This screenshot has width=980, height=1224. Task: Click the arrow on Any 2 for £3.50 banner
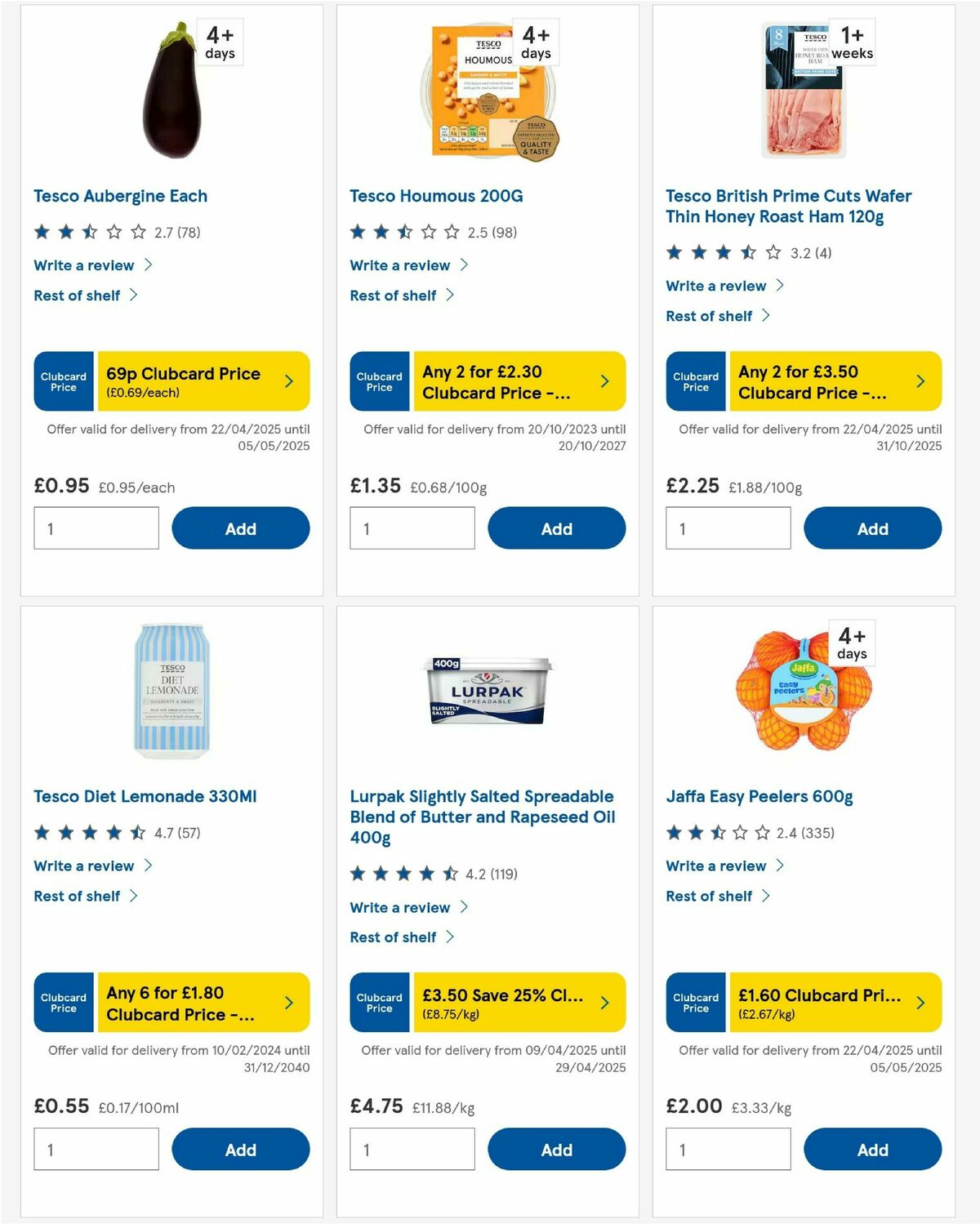coord(922,381)
